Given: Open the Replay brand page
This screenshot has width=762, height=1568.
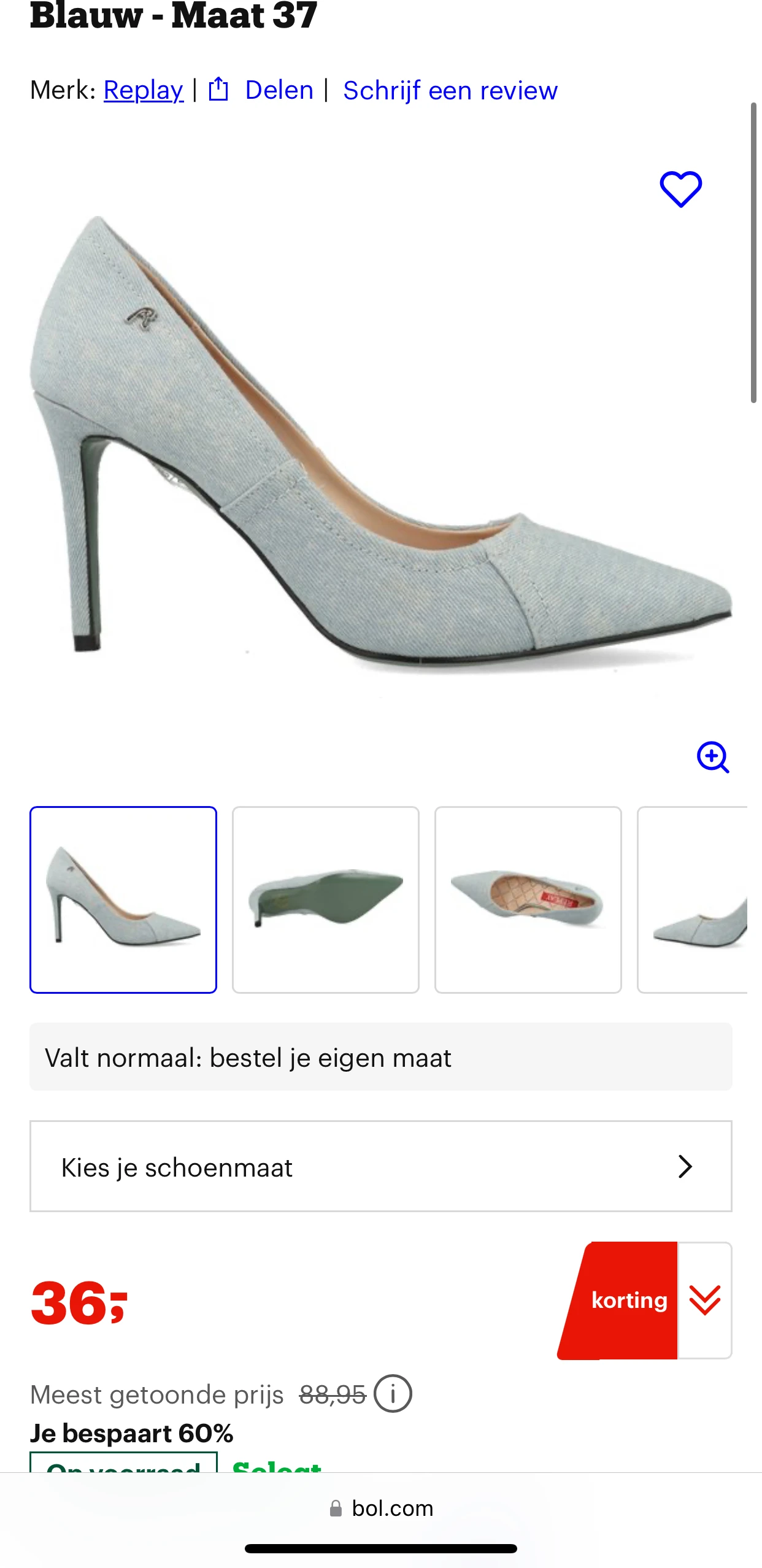Looking at the screenshot, I should (x=144, y=90).
